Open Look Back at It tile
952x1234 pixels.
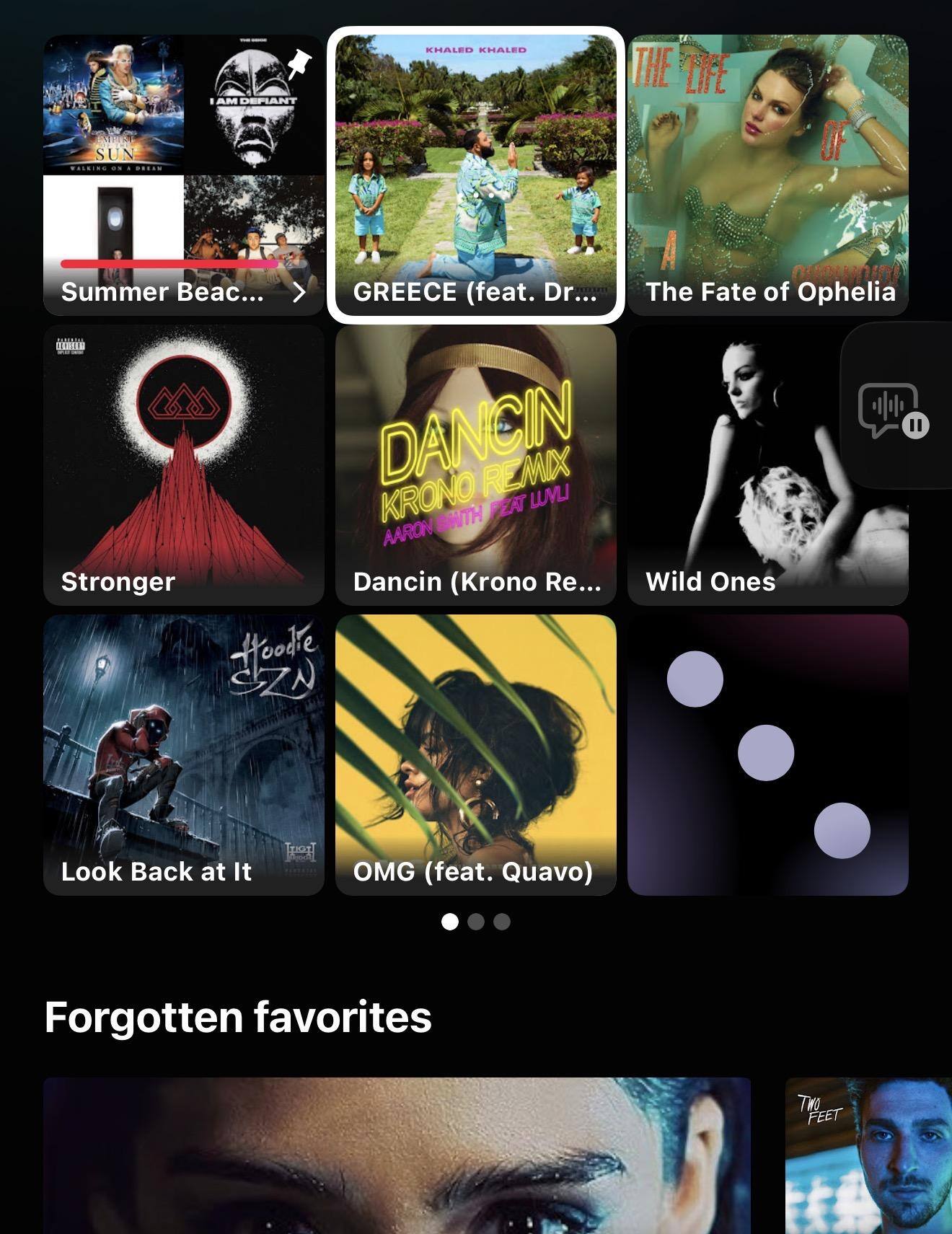184,755
